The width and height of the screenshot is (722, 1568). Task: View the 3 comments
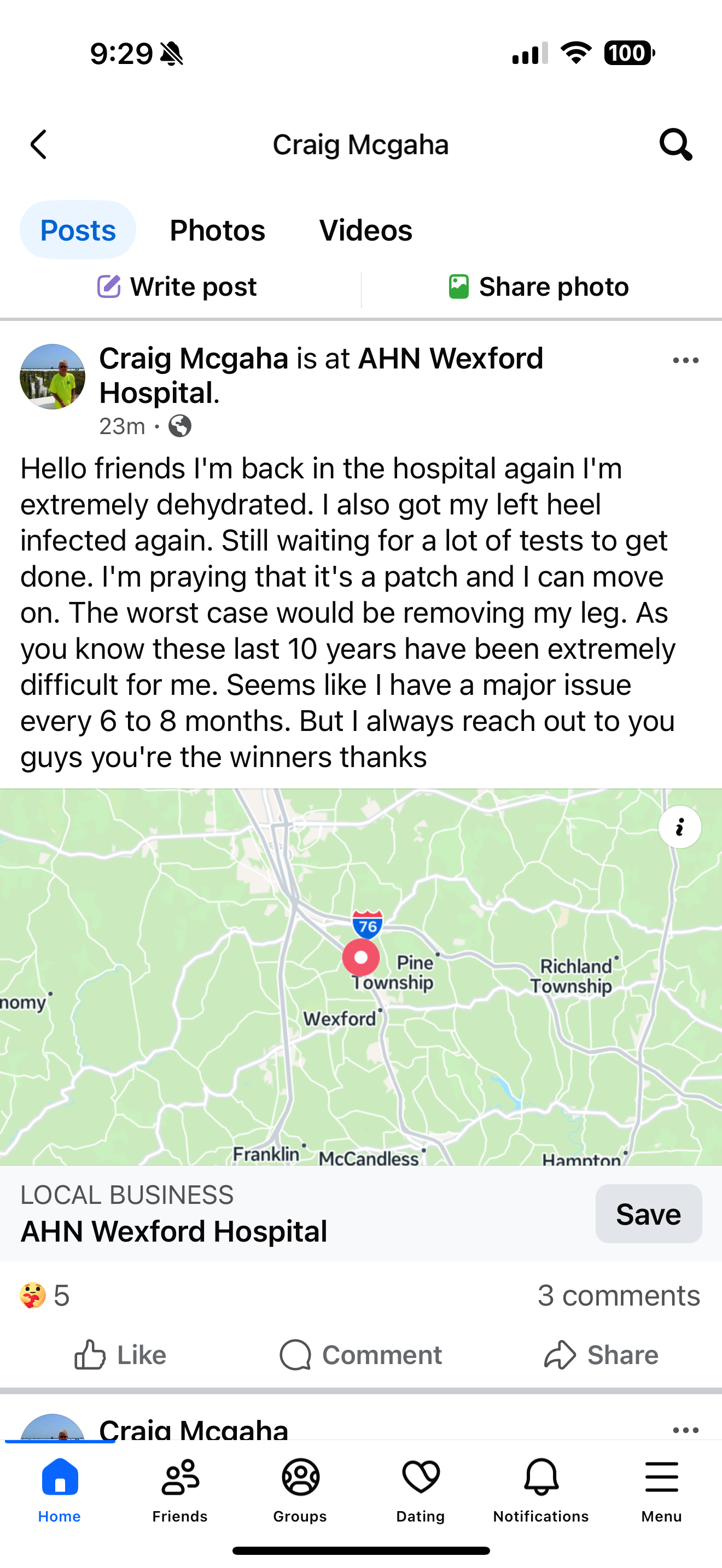pyautogui.click(x=619, y=1296)
